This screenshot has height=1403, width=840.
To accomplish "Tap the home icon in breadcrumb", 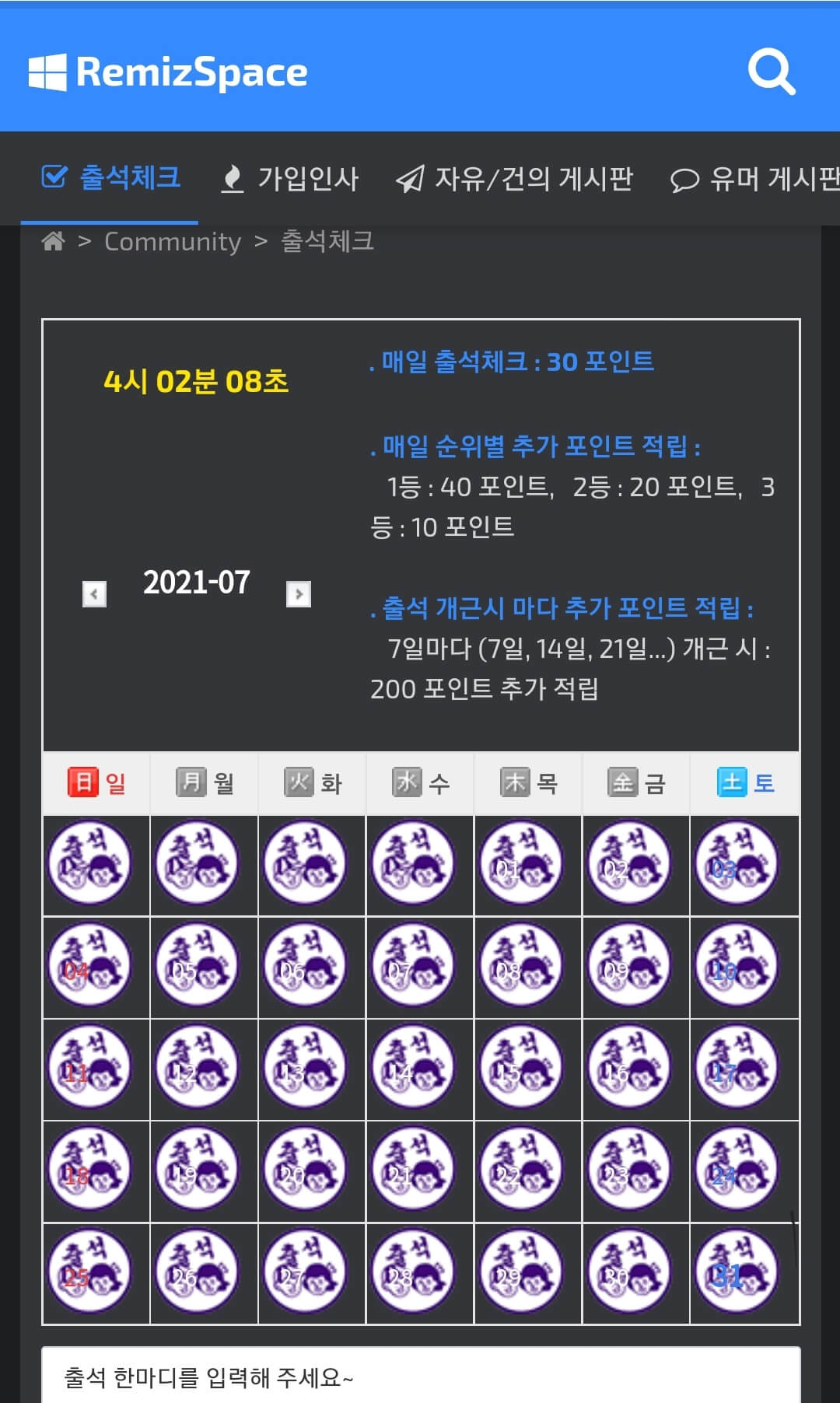I will click(x=53, y=241).
